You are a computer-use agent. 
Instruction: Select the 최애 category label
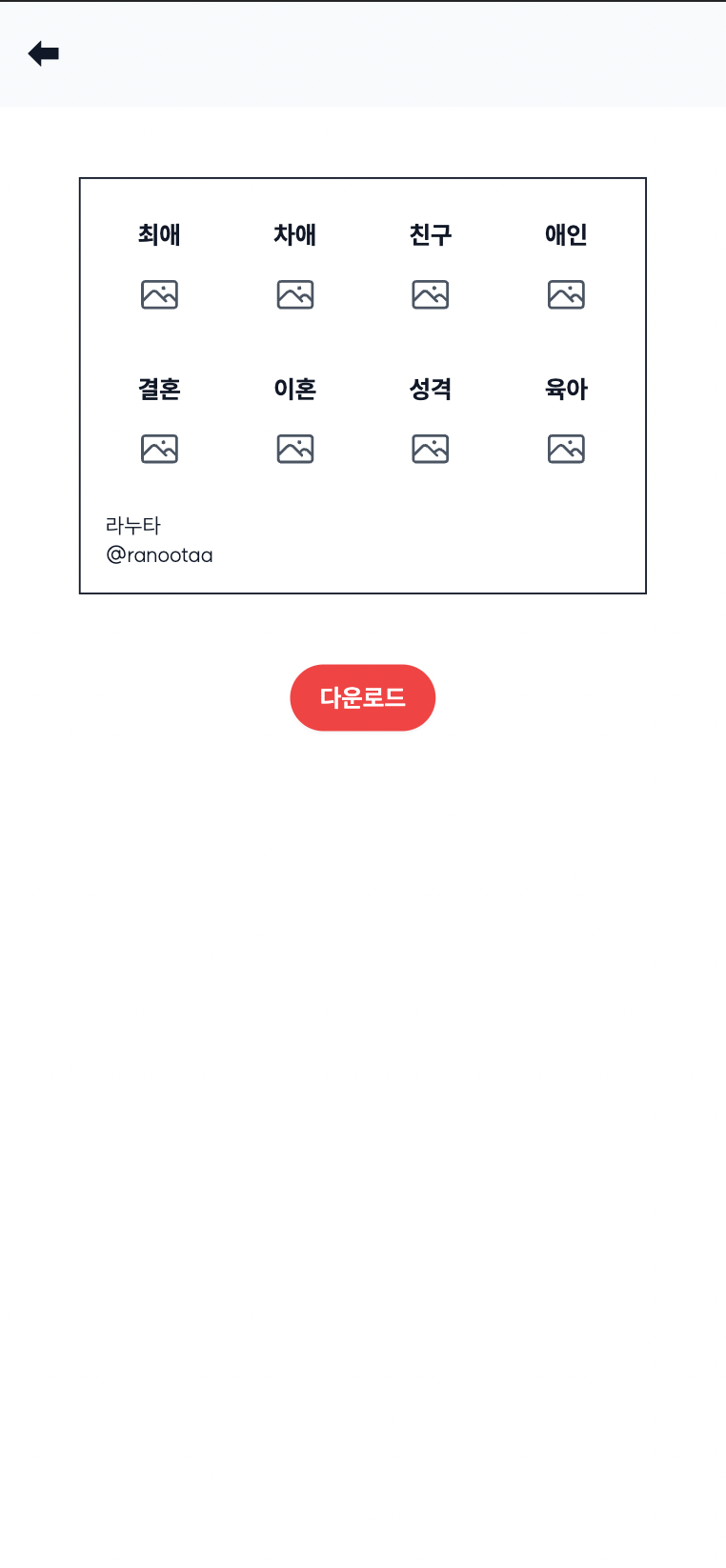[x=159, y=235]
